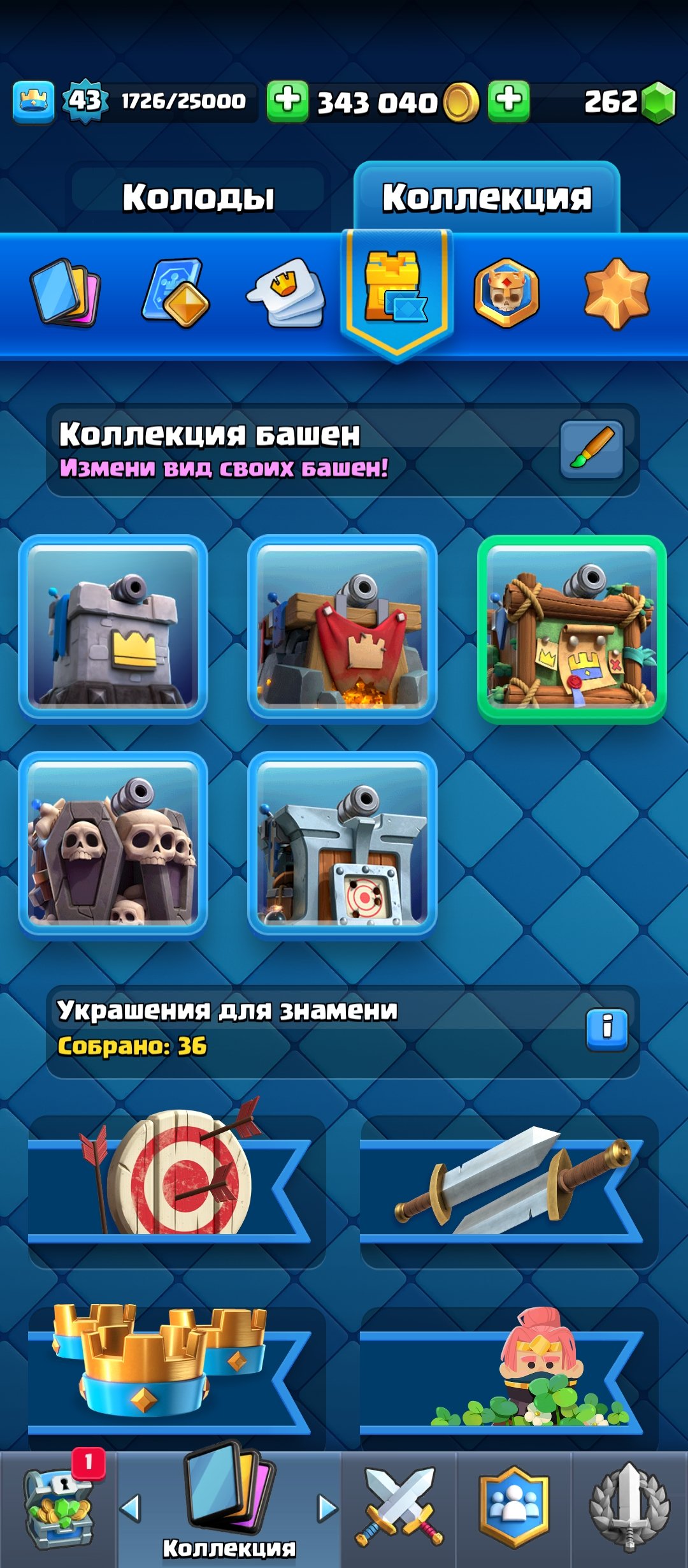Open the skull badge sub-tab
The height and width of the screenshot is (1568, 688).
pos(506,293)
